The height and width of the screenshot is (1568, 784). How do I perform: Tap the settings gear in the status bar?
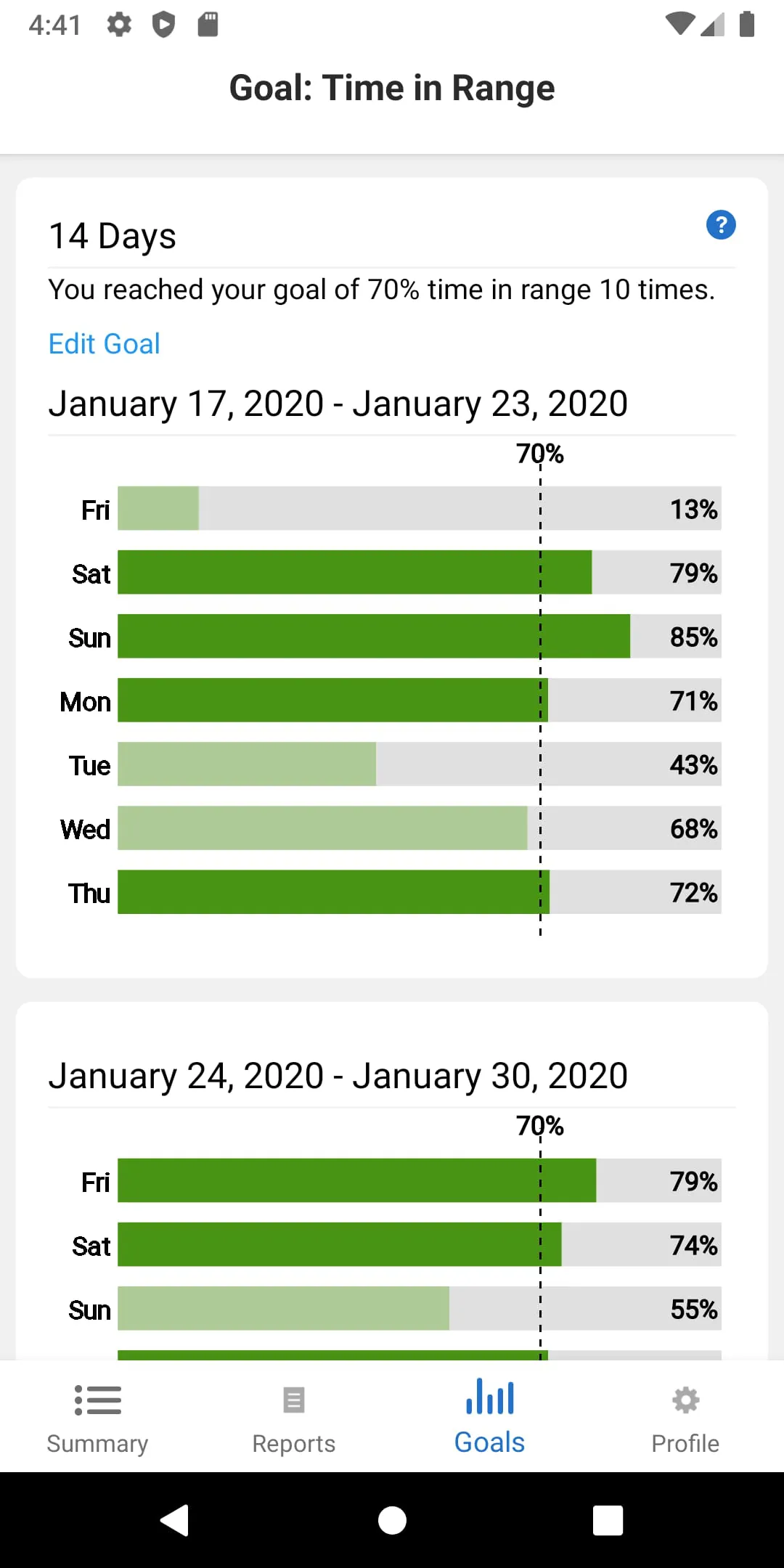[118, 25]
